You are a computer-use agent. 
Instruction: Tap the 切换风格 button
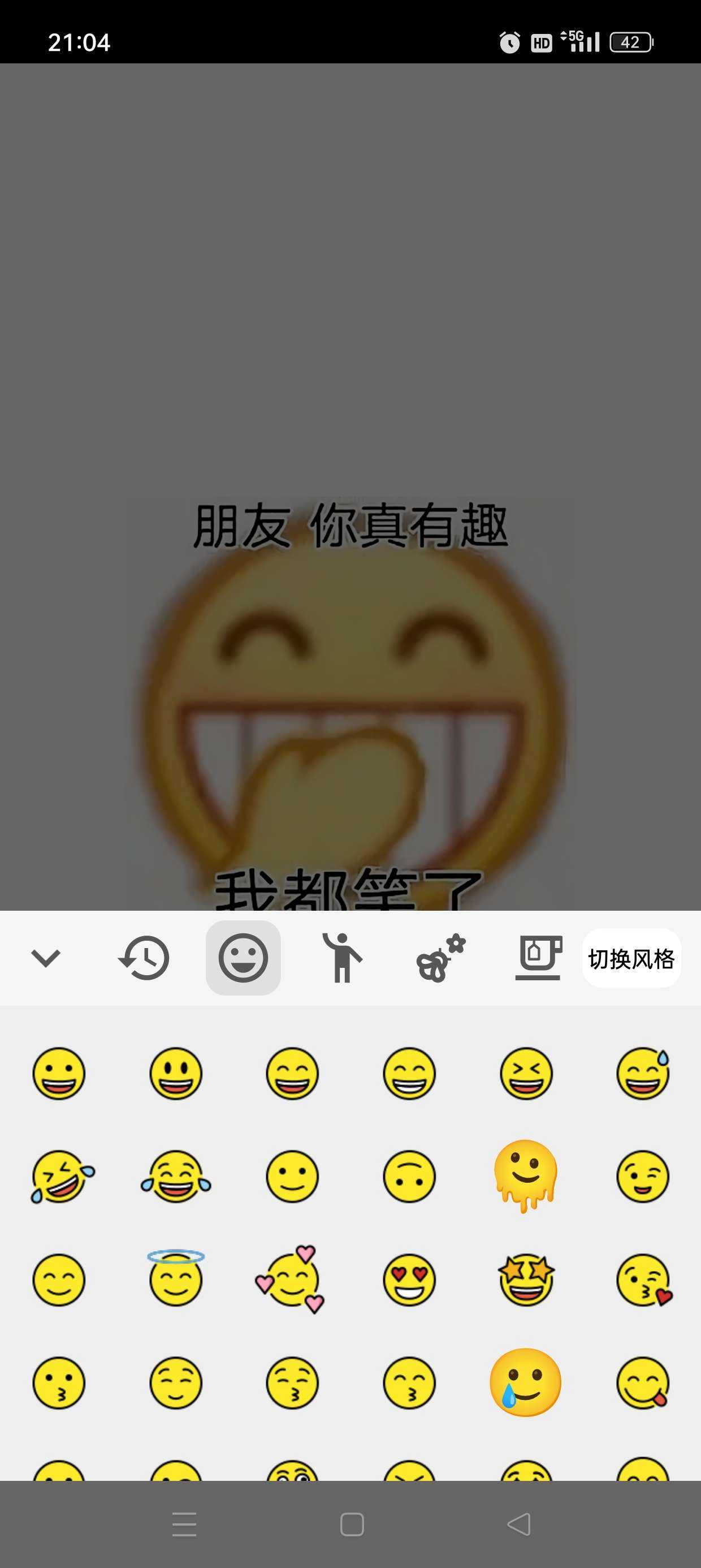631,959
